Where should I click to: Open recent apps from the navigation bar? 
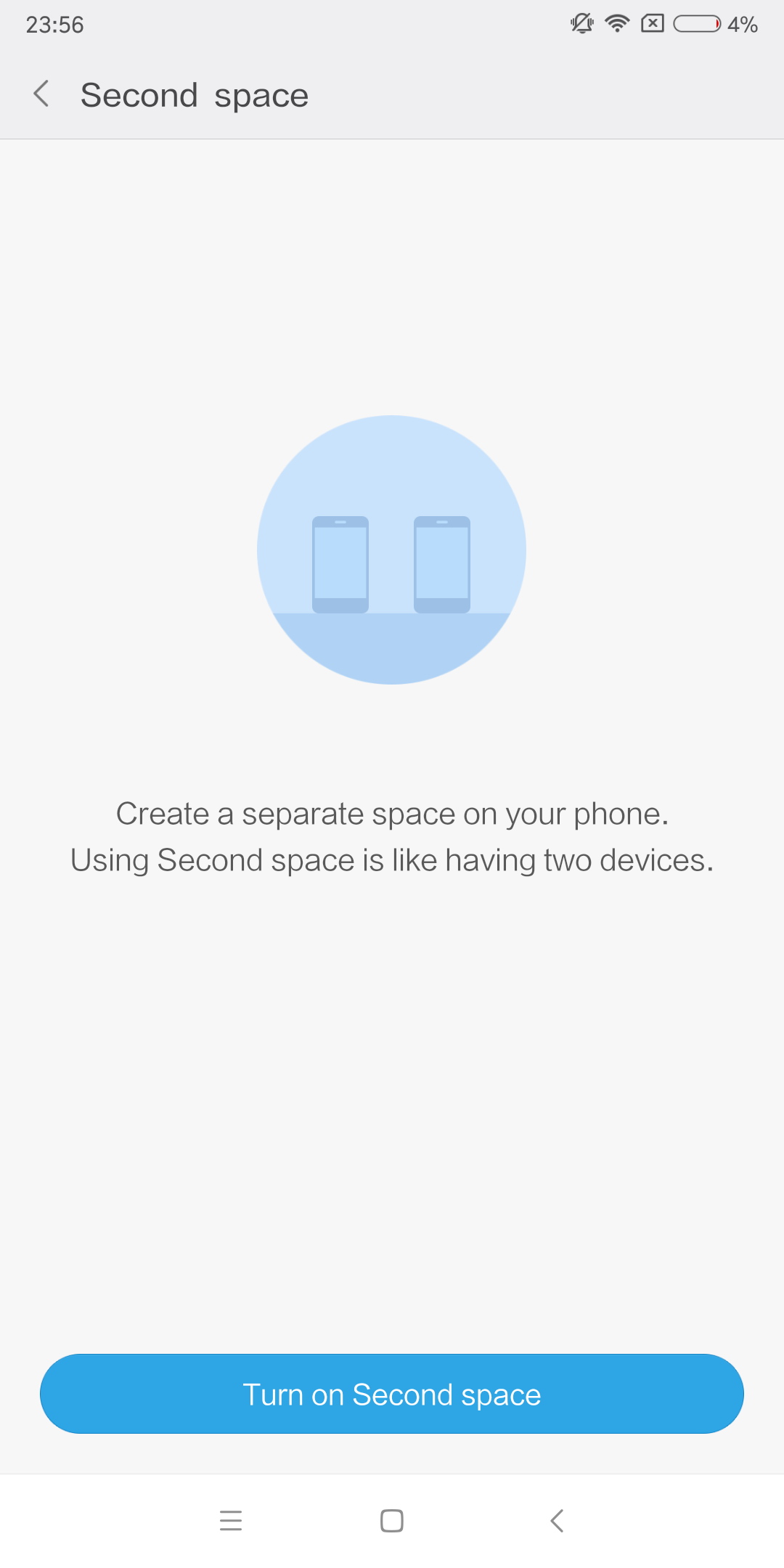[x=231, y=1520]
